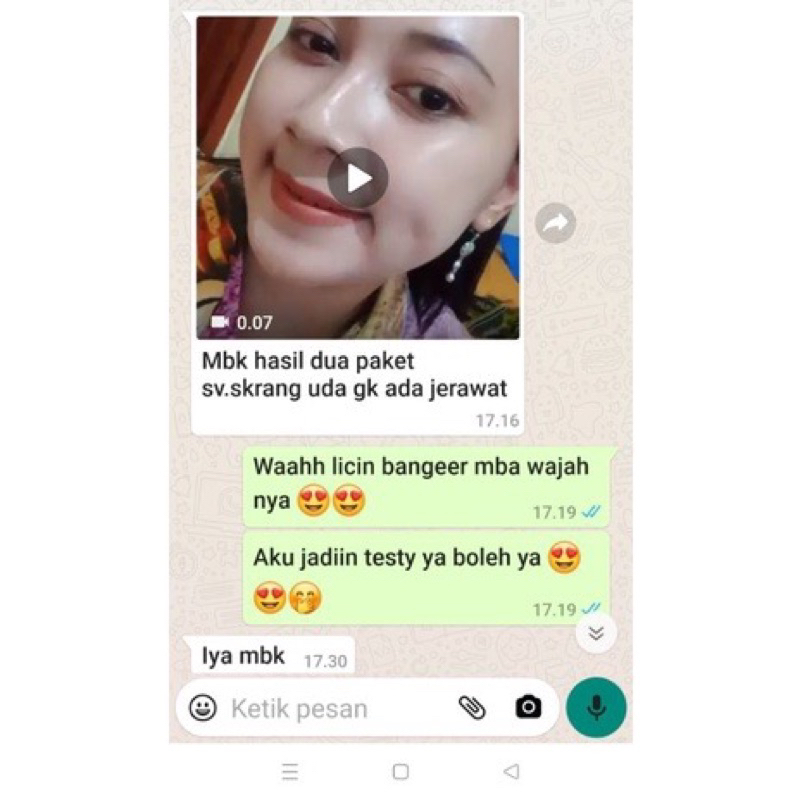Record a voice message with the microphone
The image size is (800, 800).
tap(596, 707)
